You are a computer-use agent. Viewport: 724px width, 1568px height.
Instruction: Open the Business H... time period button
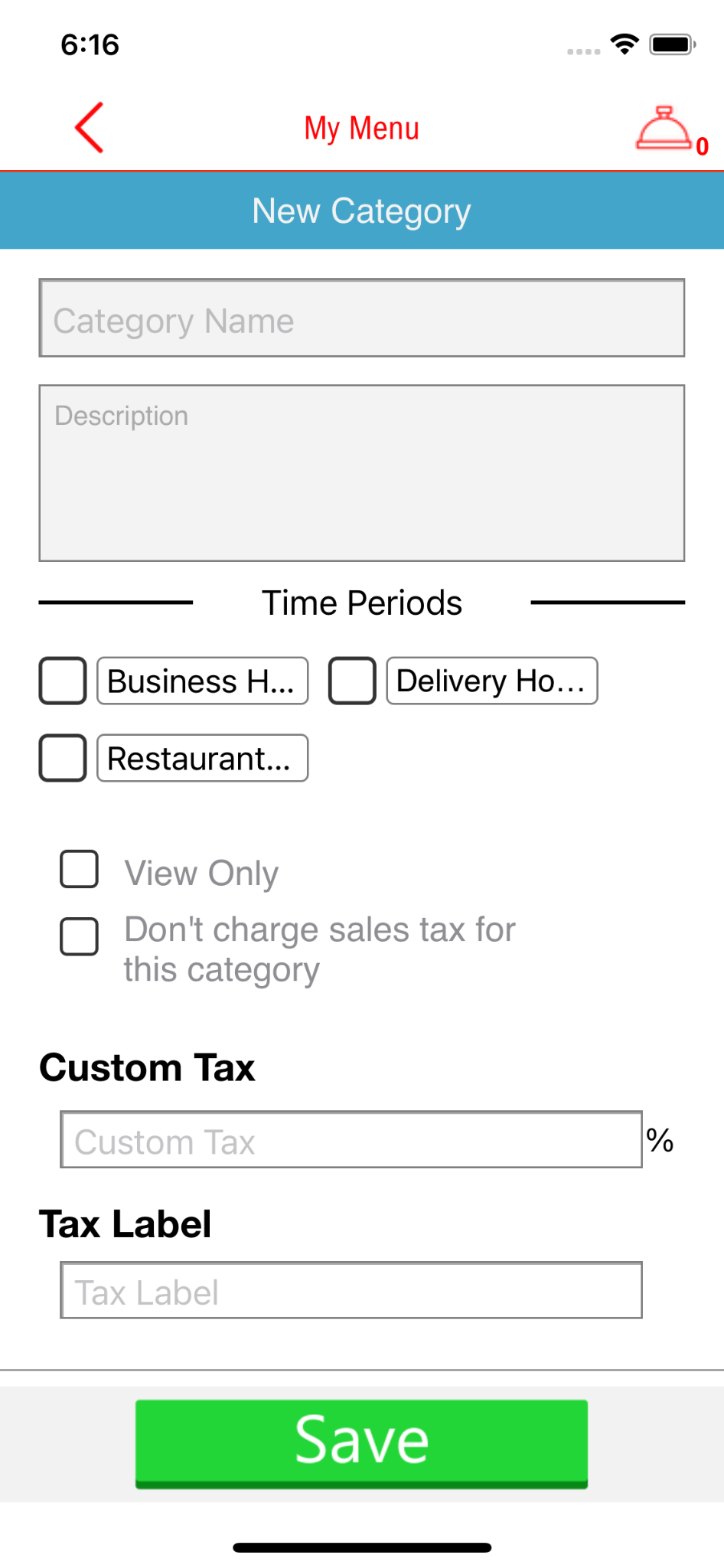click(x=202, y=681)
